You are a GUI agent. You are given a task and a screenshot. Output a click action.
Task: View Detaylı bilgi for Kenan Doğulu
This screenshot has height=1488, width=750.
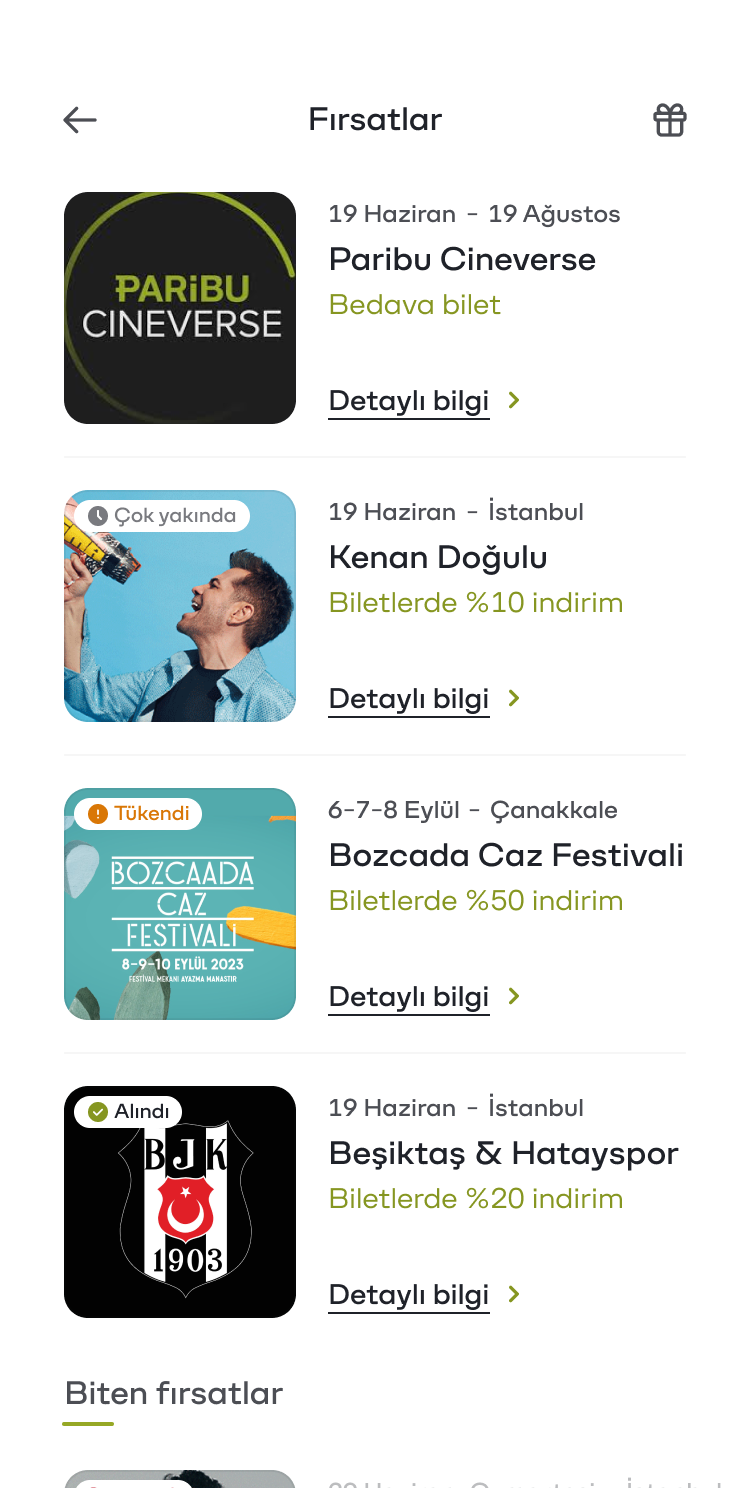point(424,699)
